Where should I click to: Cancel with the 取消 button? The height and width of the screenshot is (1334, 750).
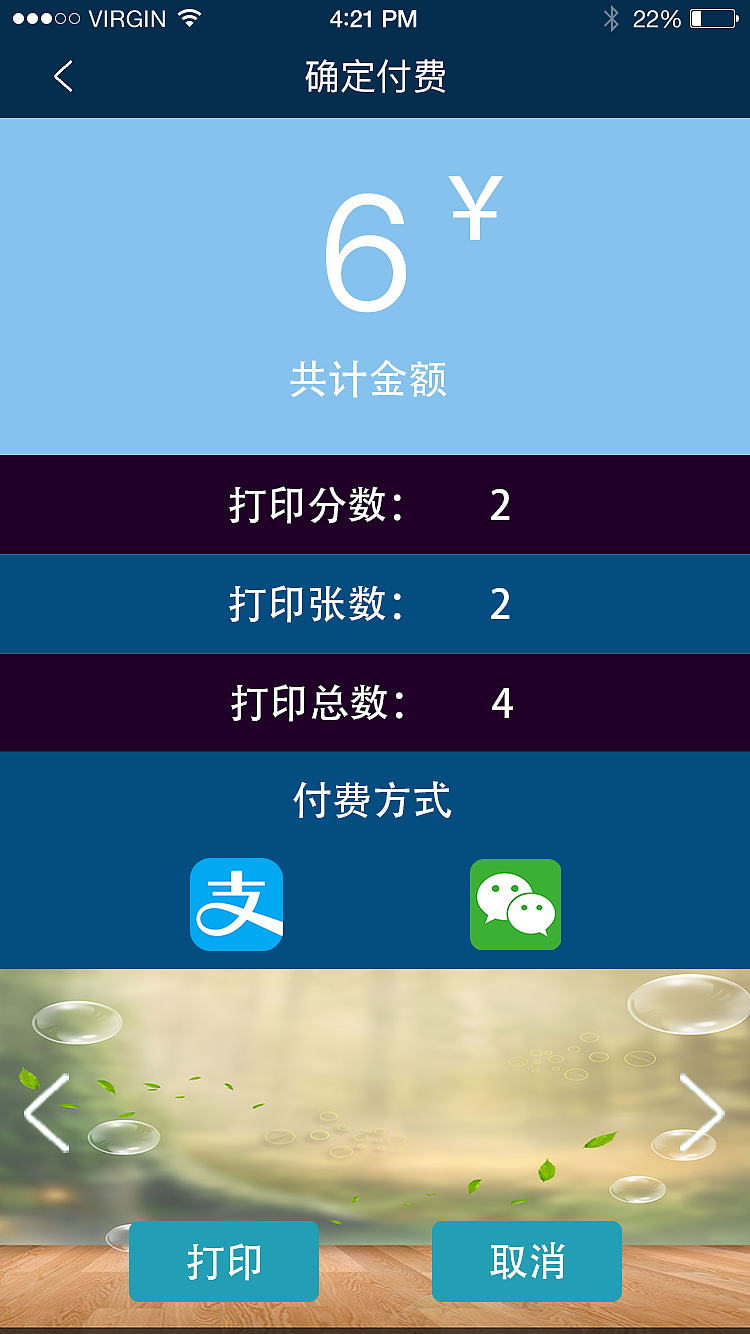[527, 1261]
